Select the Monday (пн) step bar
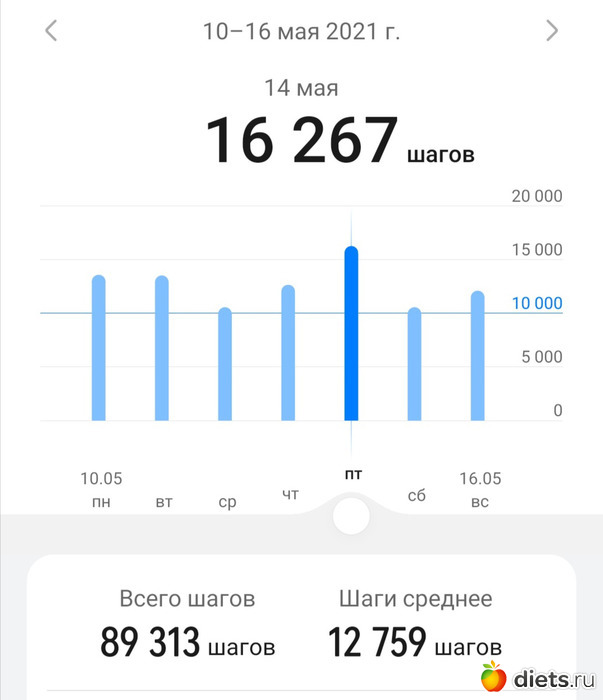The height and width of the screenshot is (700, 603). [99, 348]
